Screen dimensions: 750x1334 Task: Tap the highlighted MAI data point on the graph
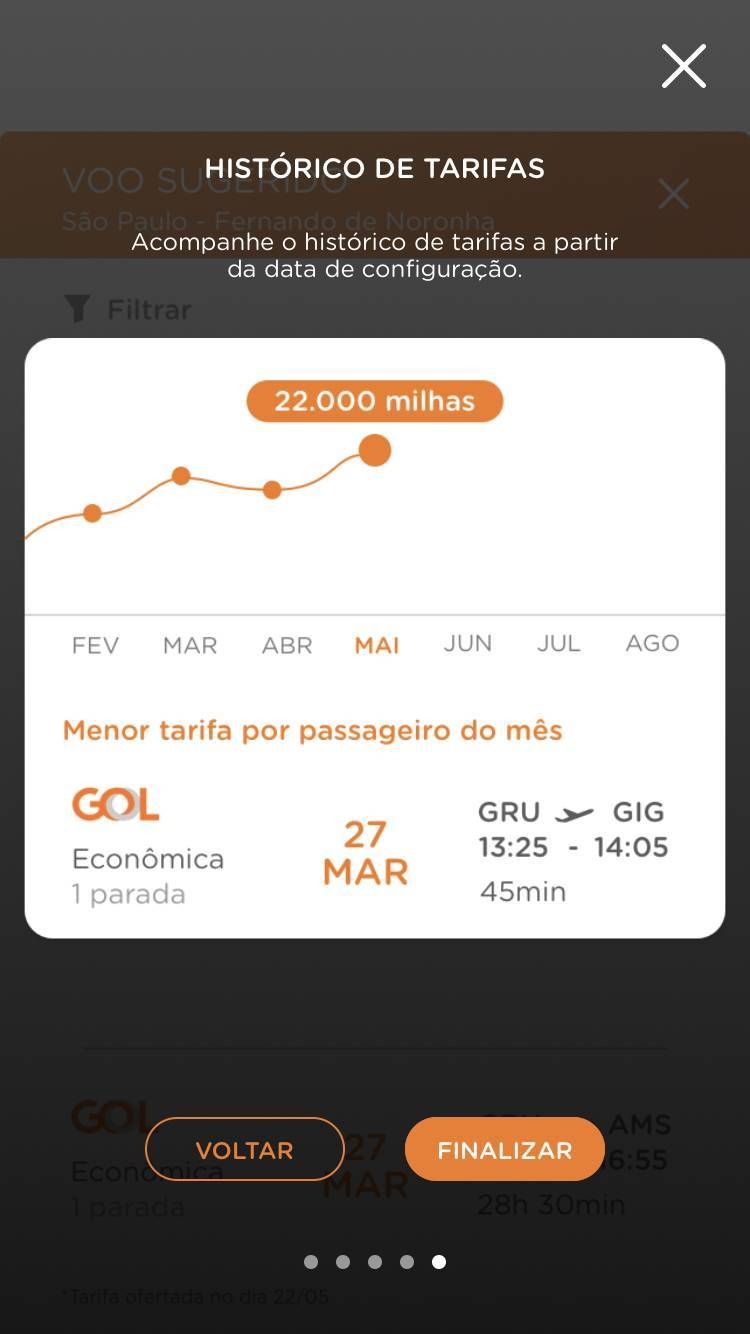[x=375, y=451]
